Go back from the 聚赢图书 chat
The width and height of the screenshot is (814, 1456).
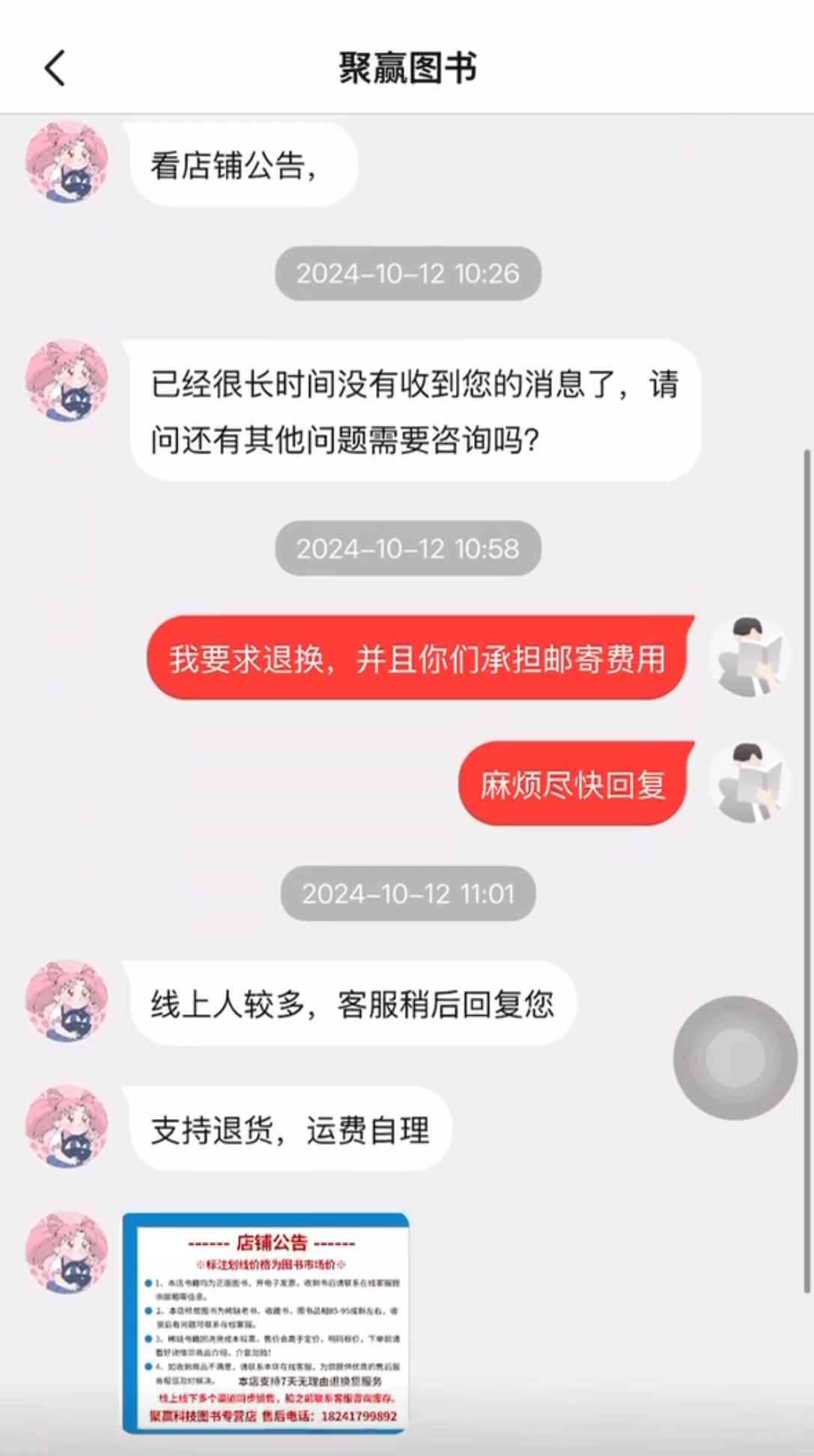click(x=55, y=68)
